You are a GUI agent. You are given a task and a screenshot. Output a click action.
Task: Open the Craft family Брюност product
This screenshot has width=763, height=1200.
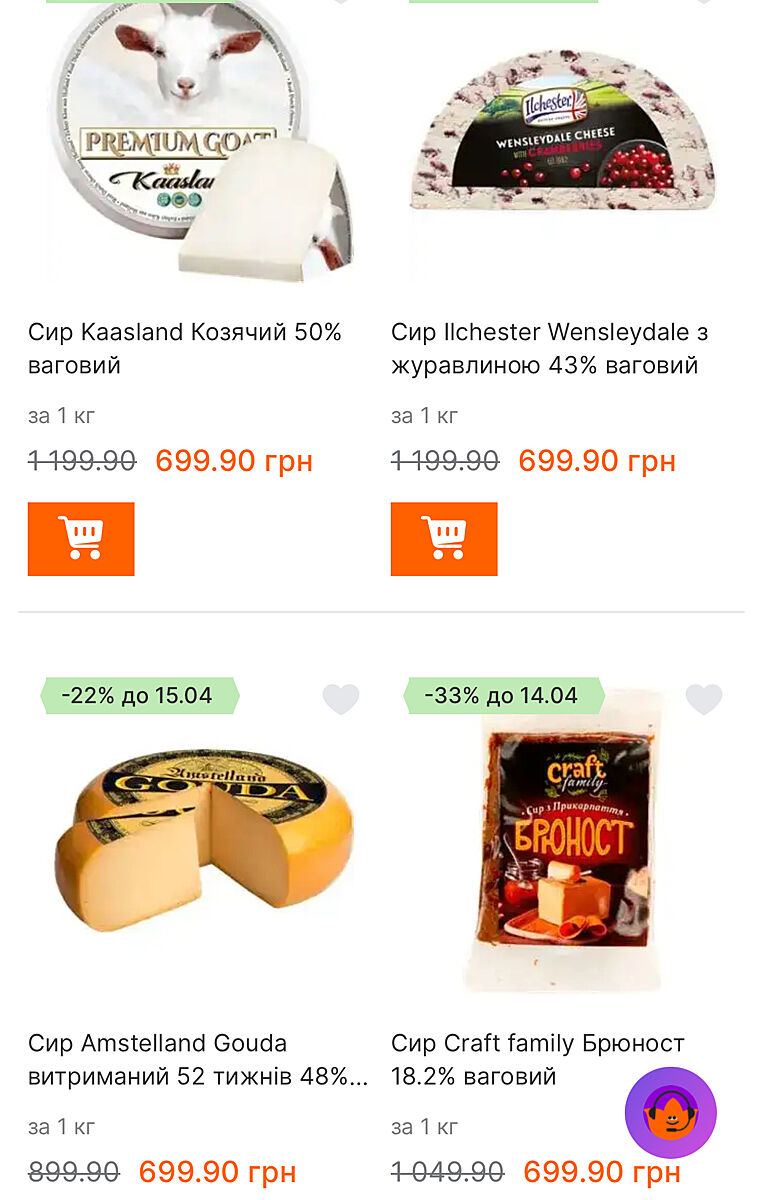pos(537,1059)
